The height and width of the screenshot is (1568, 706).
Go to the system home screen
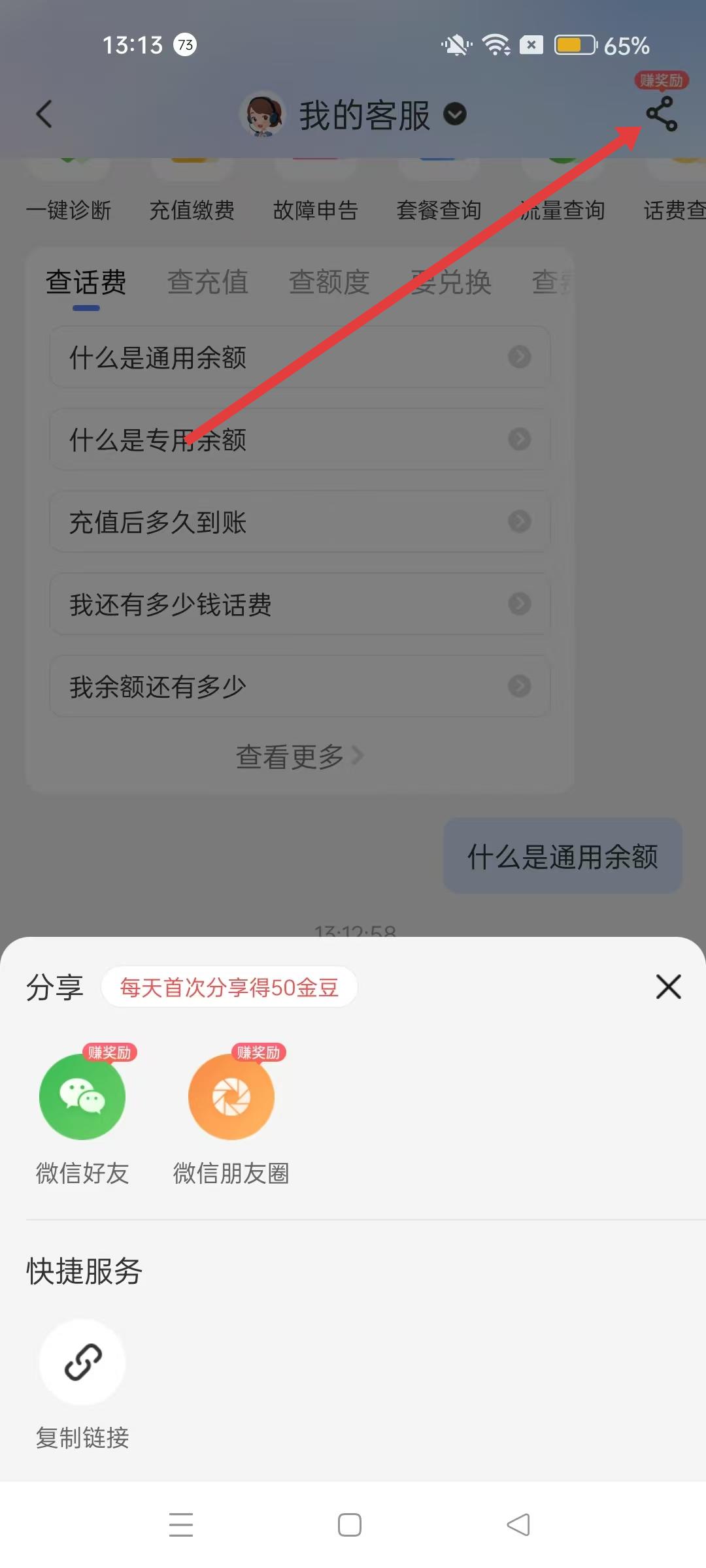350,1525
